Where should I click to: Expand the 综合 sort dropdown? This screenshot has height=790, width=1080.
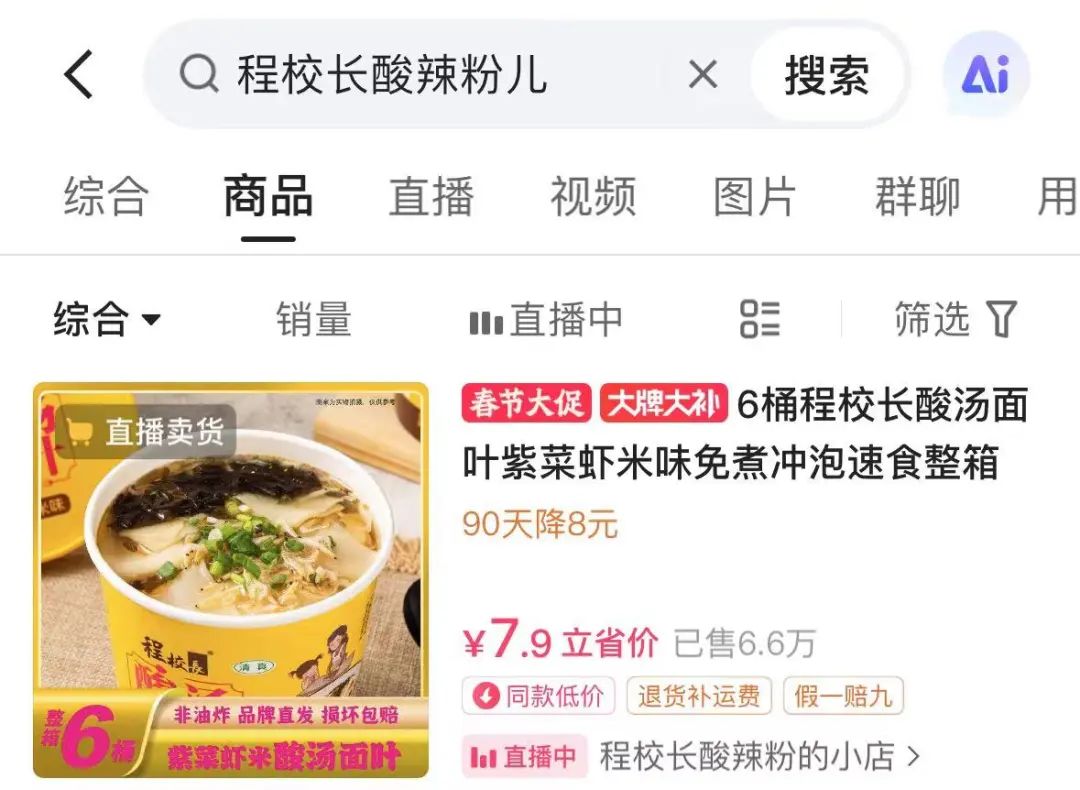106,320
